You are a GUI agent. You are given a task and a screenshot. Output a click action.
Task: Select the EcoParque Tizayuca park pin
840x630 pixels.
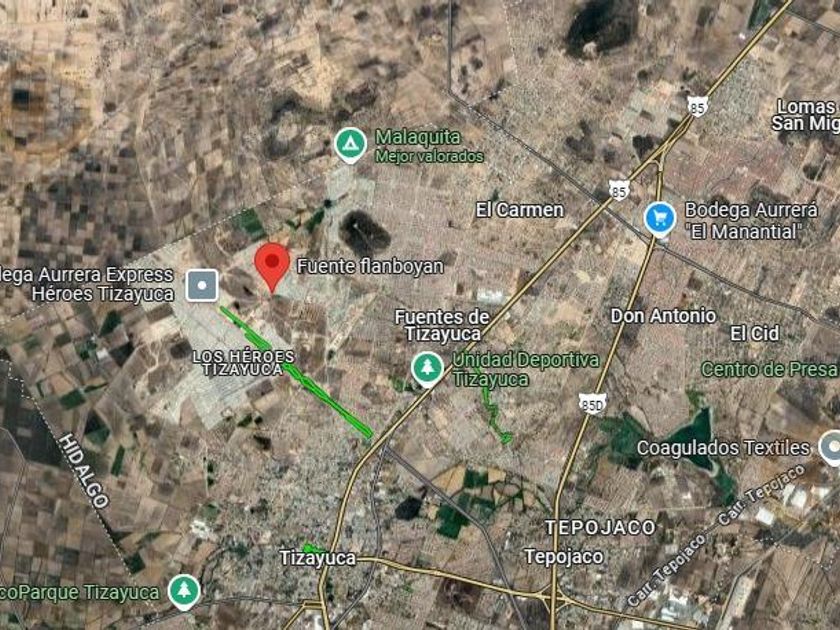click(184, 591)
